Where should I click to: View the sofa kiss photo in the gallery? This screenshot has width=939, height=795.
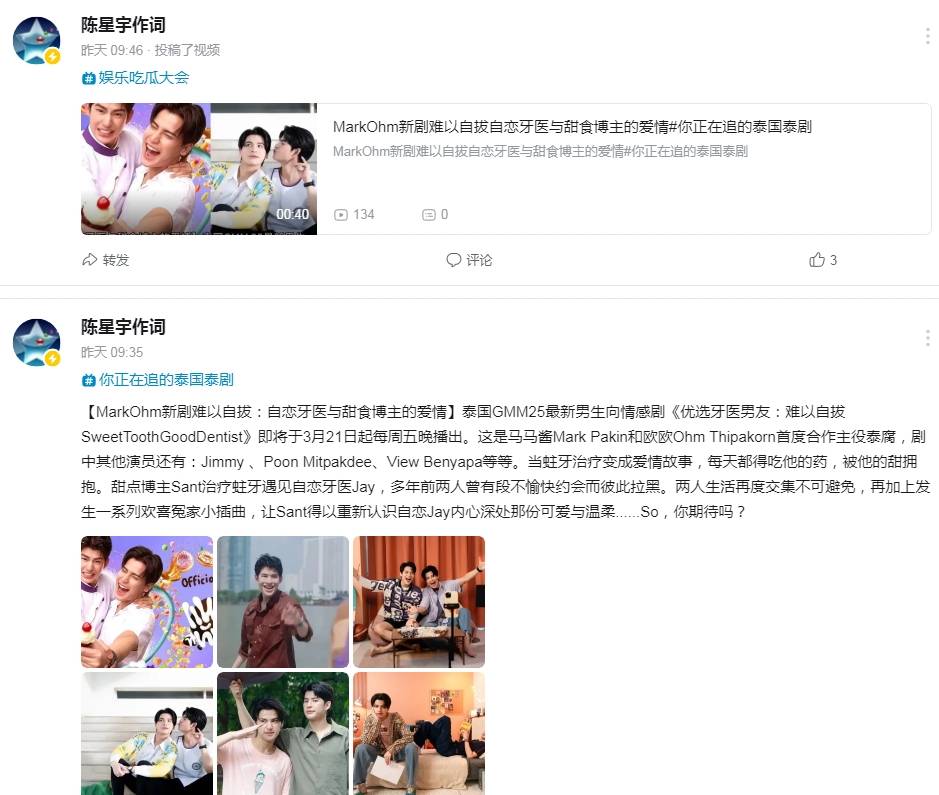pos(147,734)
